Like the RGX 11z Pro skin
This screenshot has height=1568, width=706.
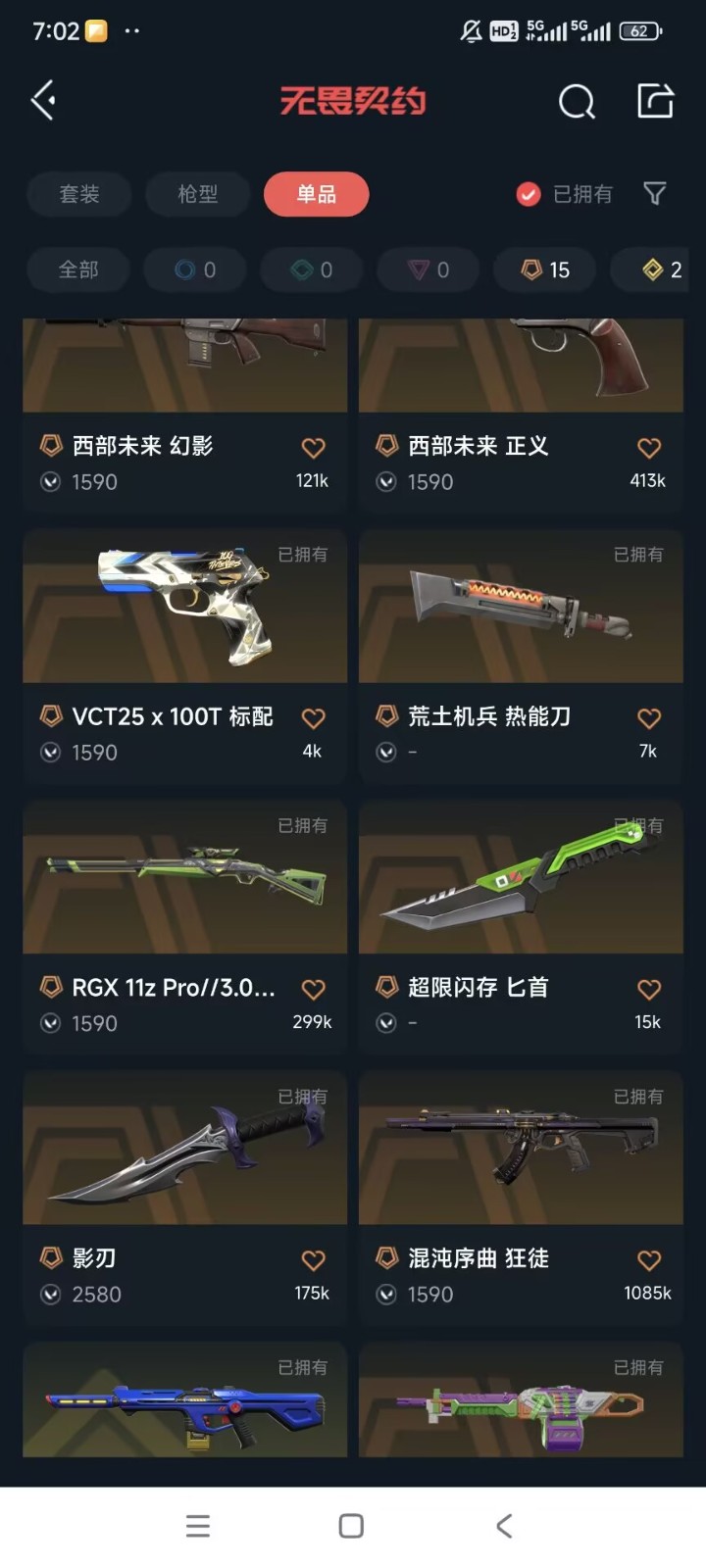313,989
